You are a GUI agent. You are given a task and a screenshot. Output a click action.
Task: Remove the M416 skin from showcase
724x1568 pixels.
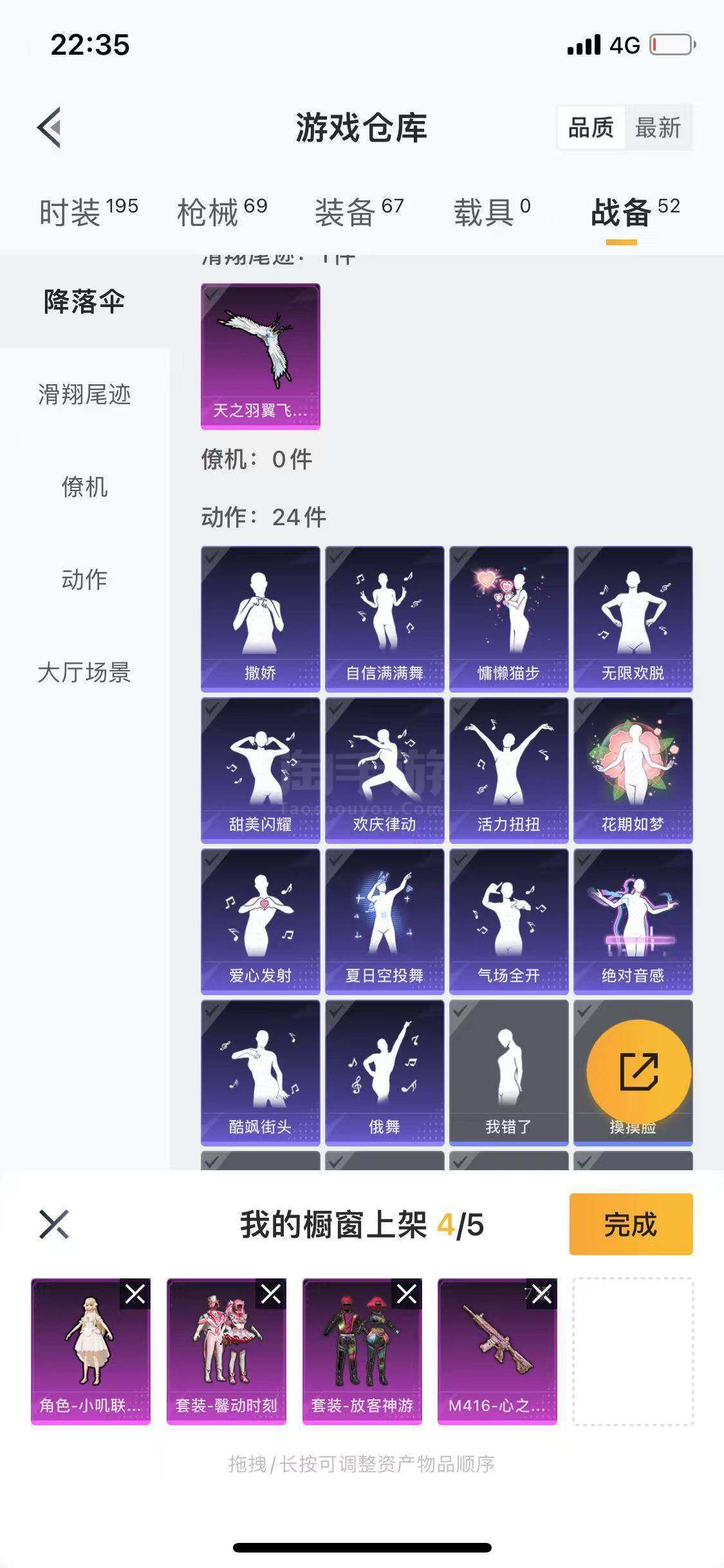click(542, 1293)
